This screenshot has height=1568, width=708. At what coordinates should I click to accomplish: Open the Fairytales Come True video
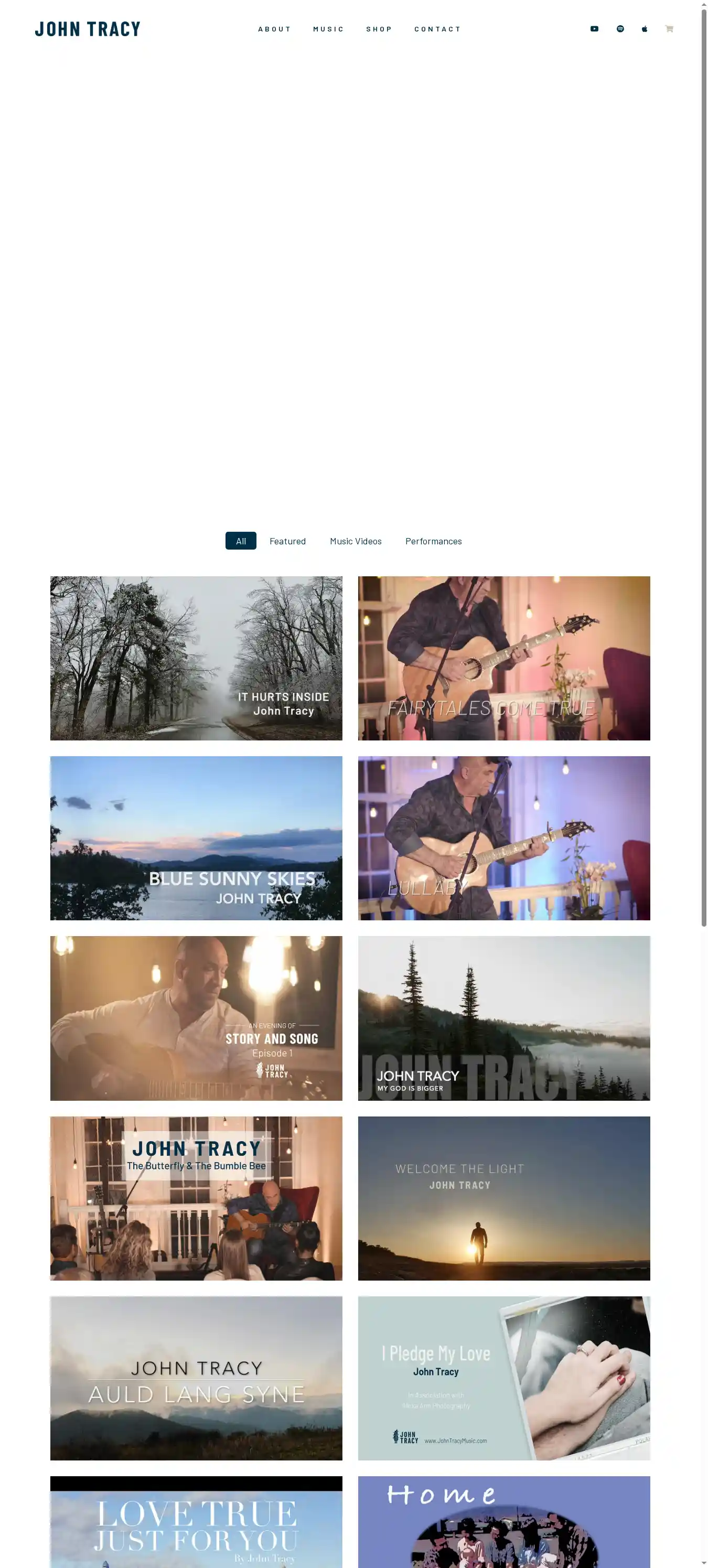[503, 658]
